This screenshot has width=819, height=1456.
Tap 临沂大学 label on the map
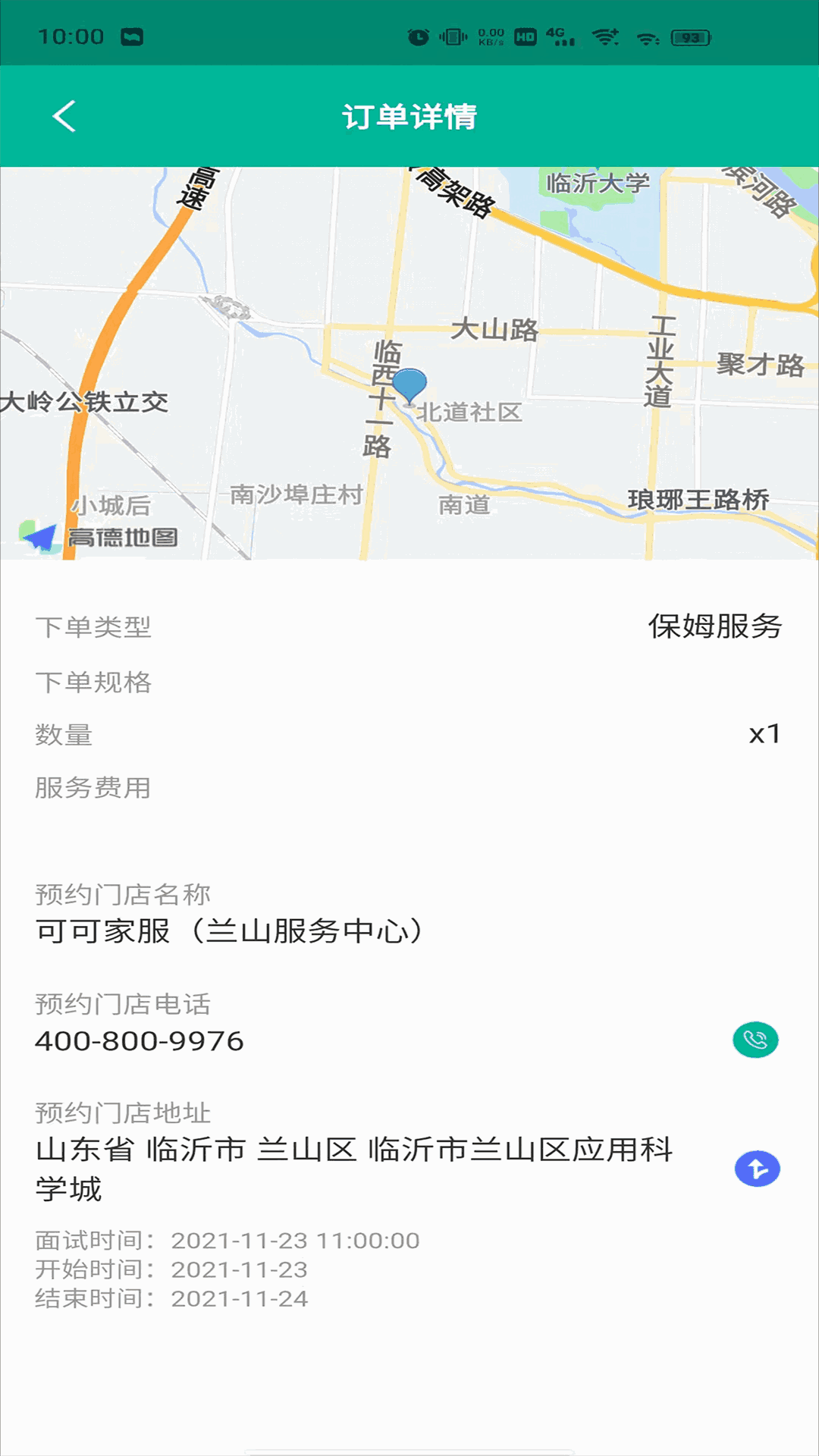[598, 180]
